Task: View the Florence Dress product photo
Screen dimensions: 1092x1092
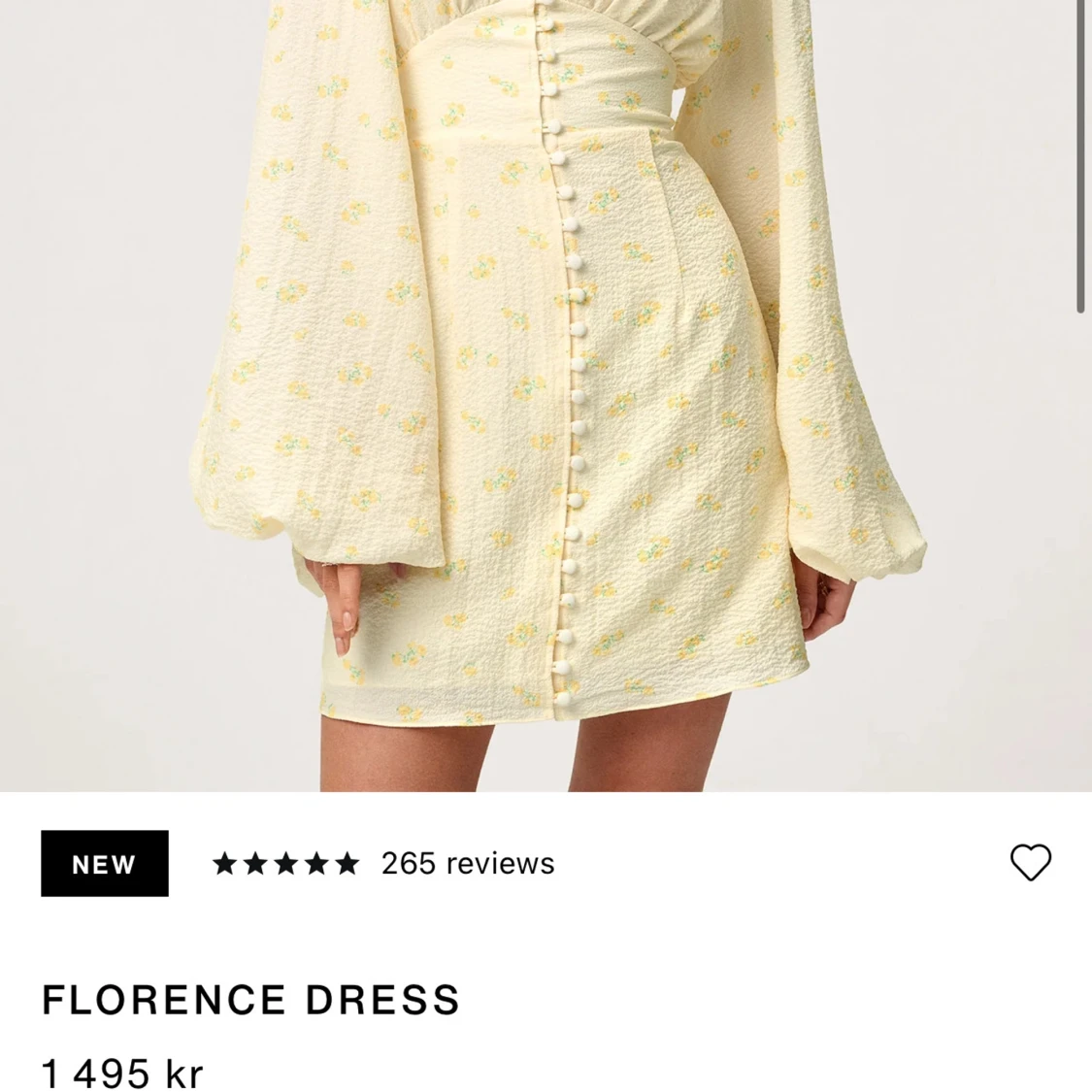Action: [x=544, y=388]
